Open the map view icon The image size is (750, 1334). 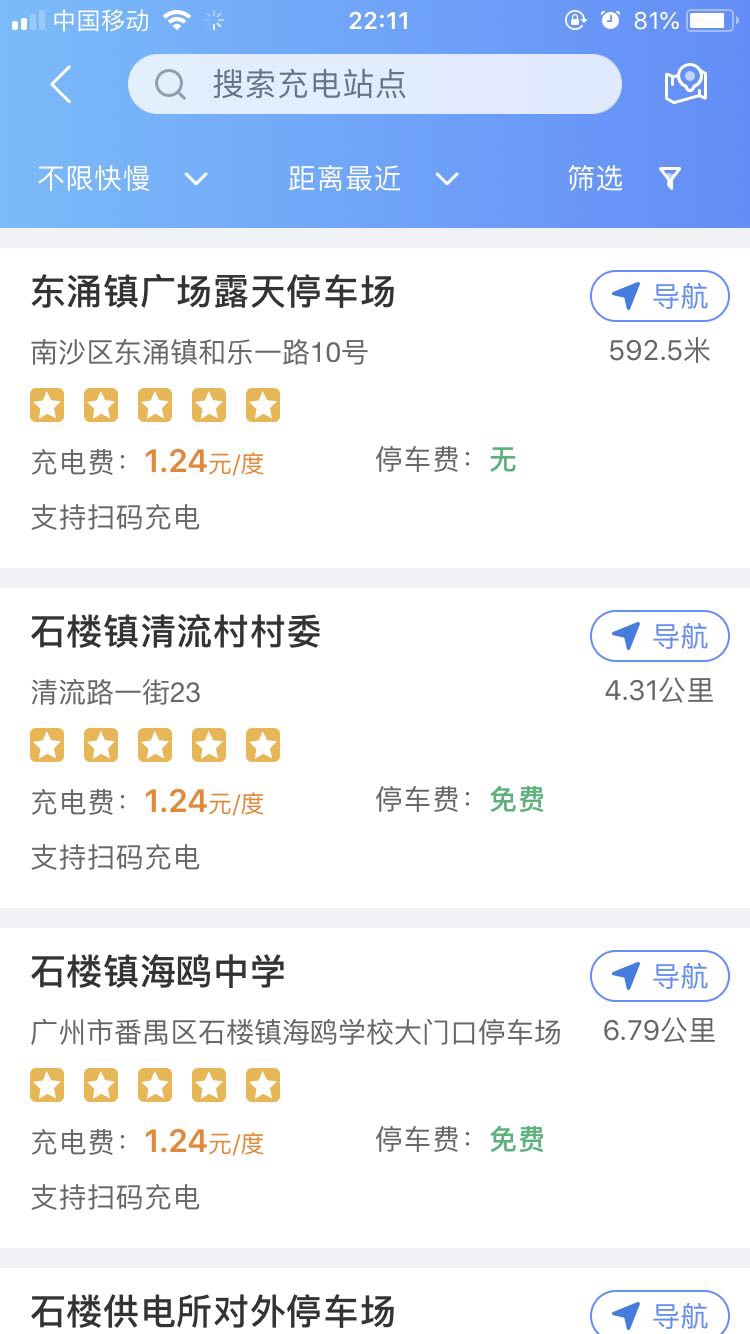click(x=686, y=84)
